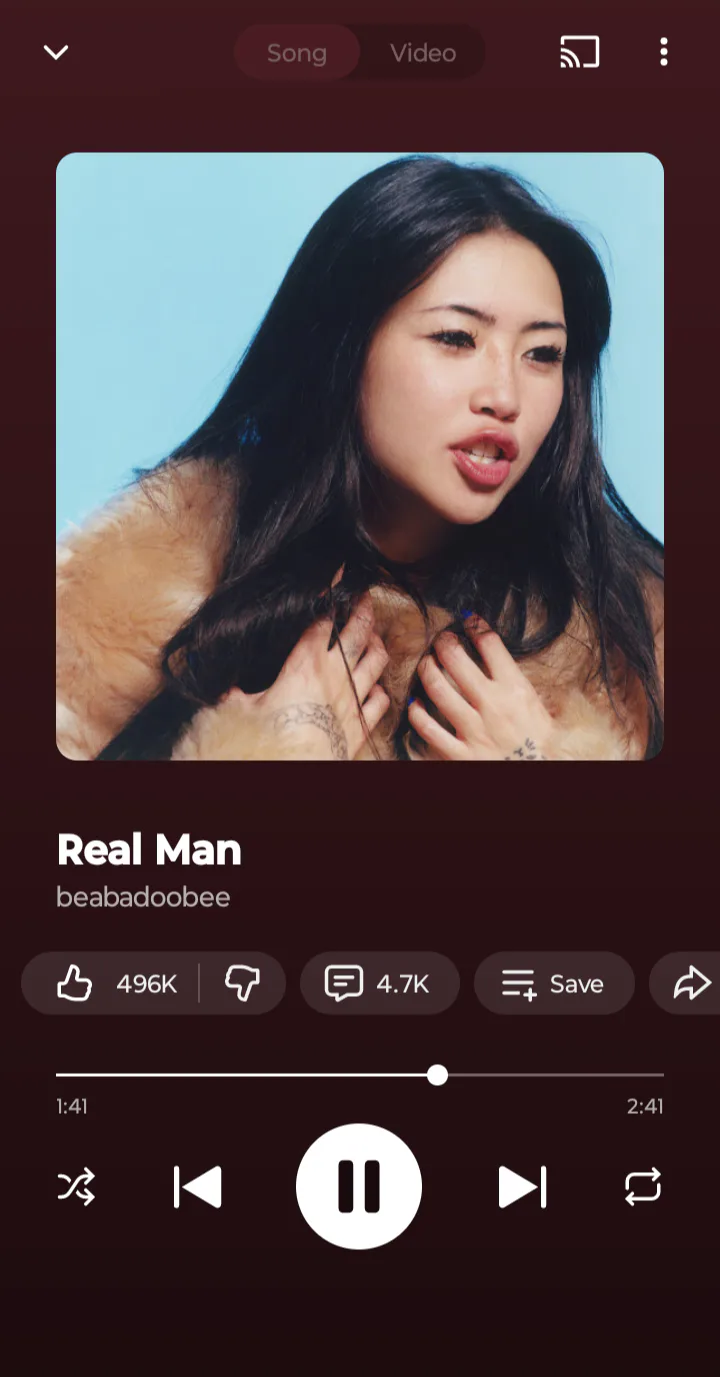Pause the playback
This screenshot has height=1377, width=720.
coord(359,1187)
